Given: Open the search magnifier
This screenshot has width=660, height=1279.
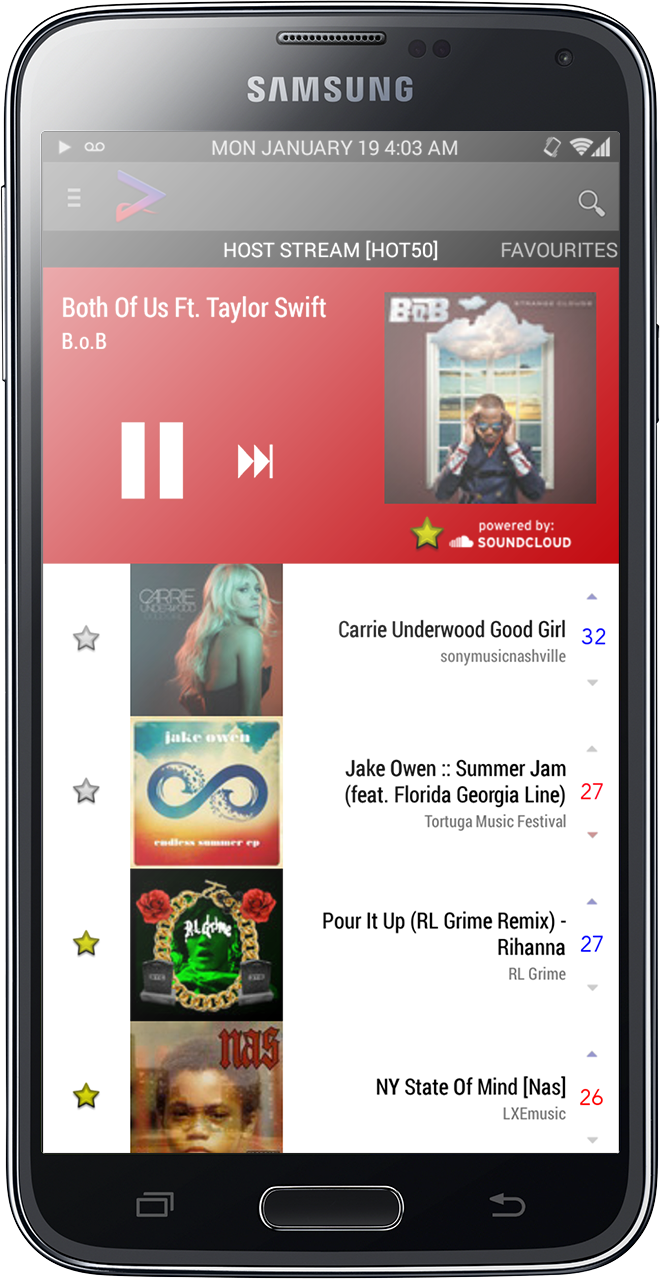Looking at the screenshot, I should 591,203.
